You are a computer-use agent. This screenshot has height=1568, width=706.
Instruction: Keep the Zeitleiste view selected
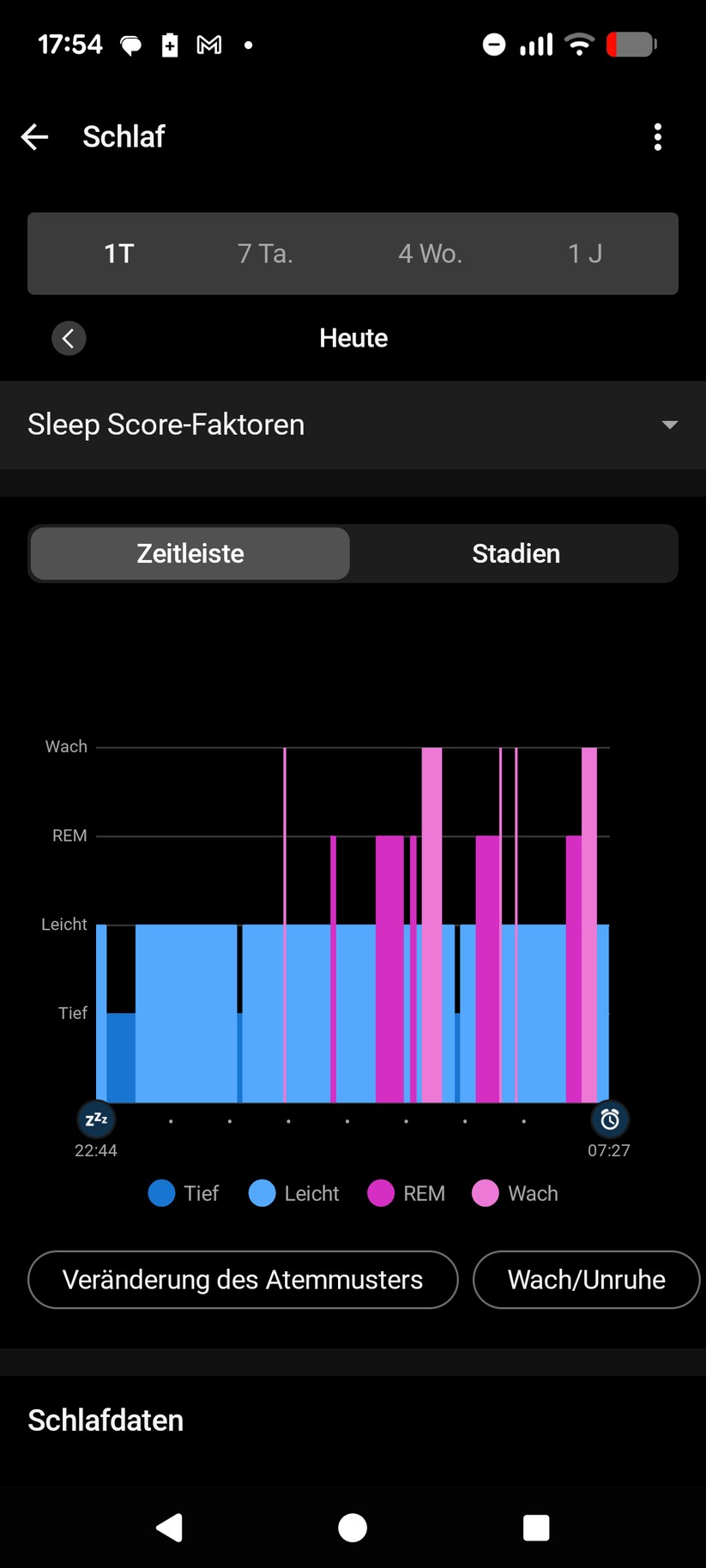tap(190, 553)
